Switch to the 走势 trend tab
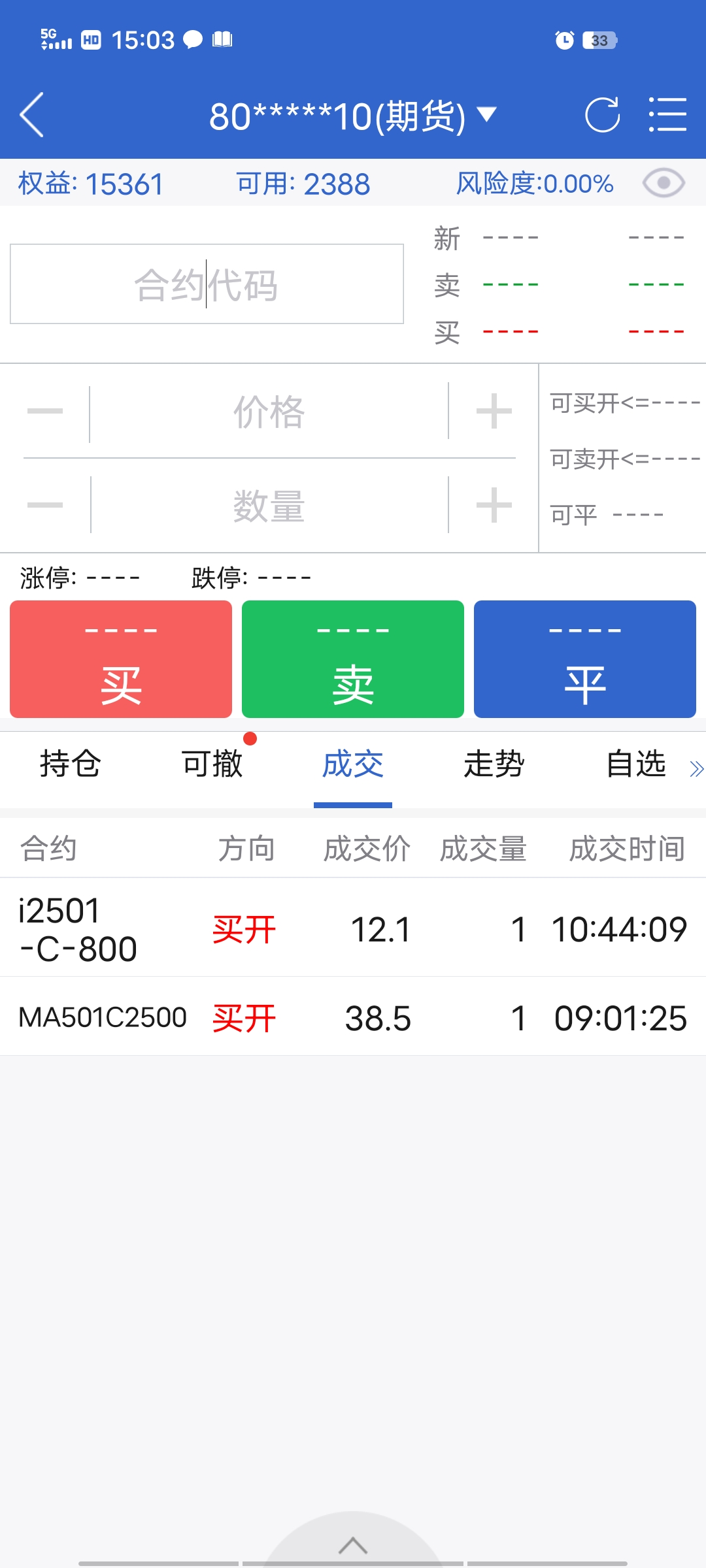Image resolution: width=706 pixels, height=1568 pixels. tap(494, 764)
